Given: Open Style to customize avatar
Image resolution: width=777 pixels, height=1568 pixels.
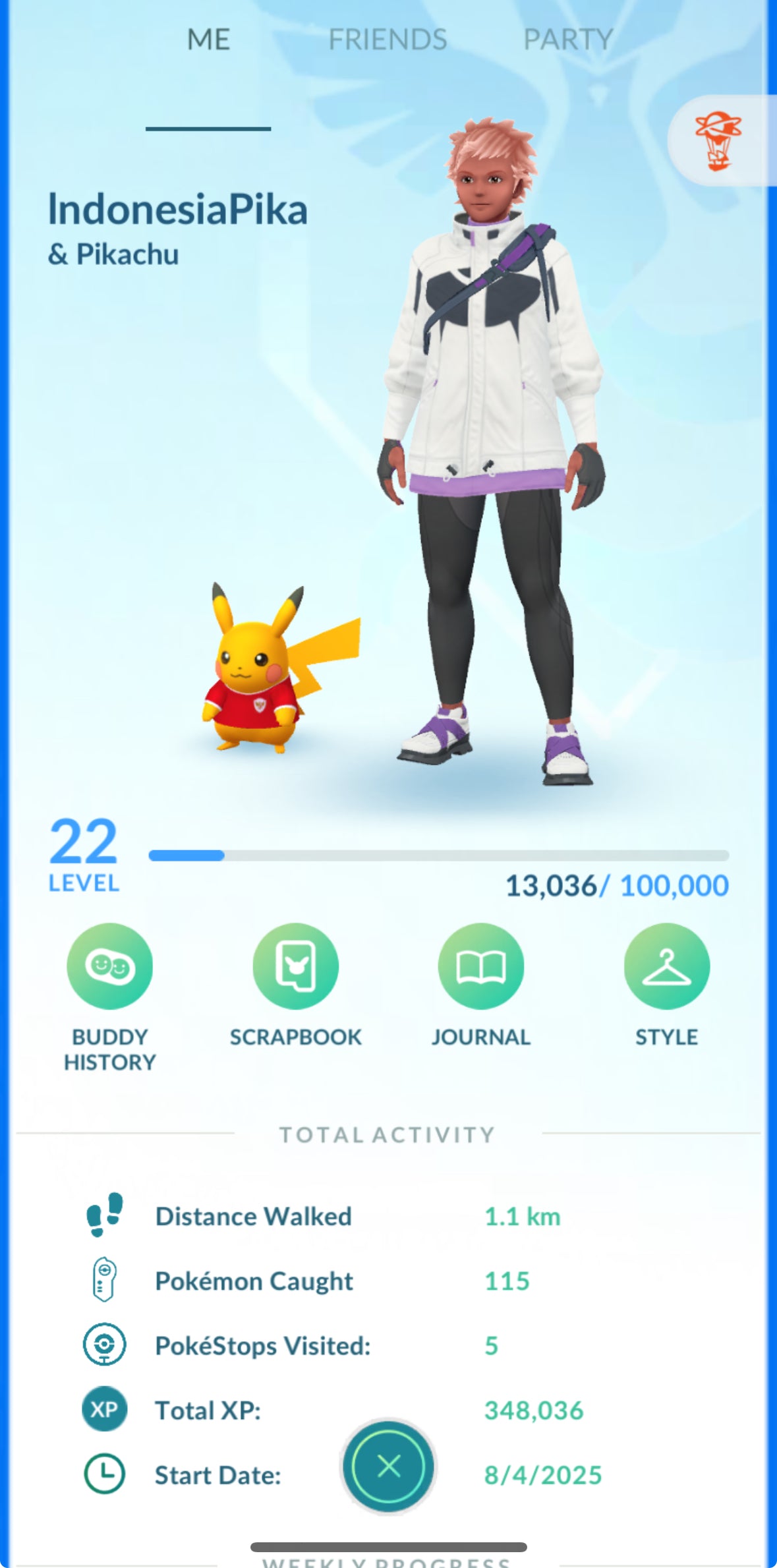Looking at the screenshot, I should (x=666, y=966).
